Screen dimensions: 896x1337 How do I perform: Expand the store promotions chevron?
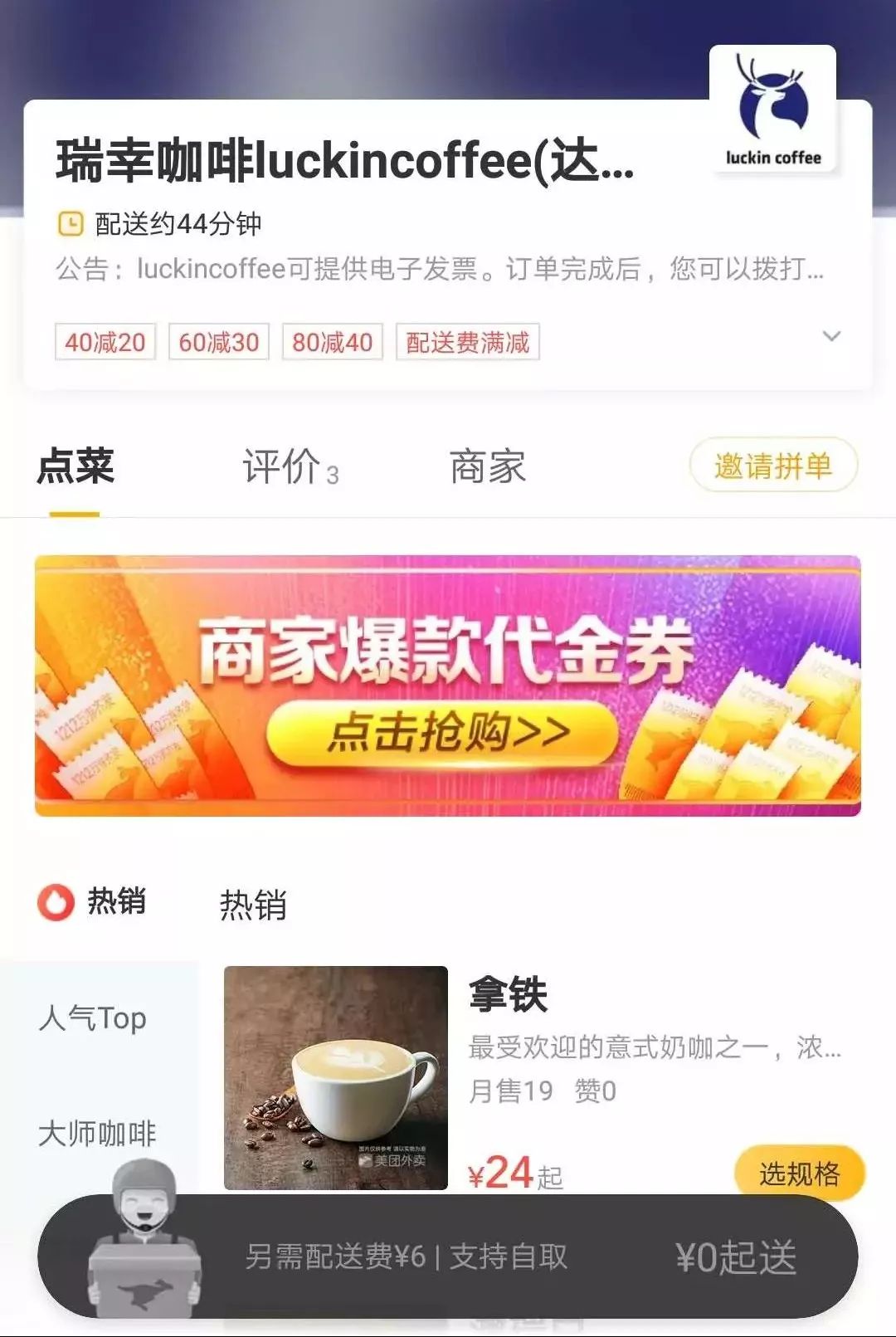pyautogui.click(x=830, y=336)
